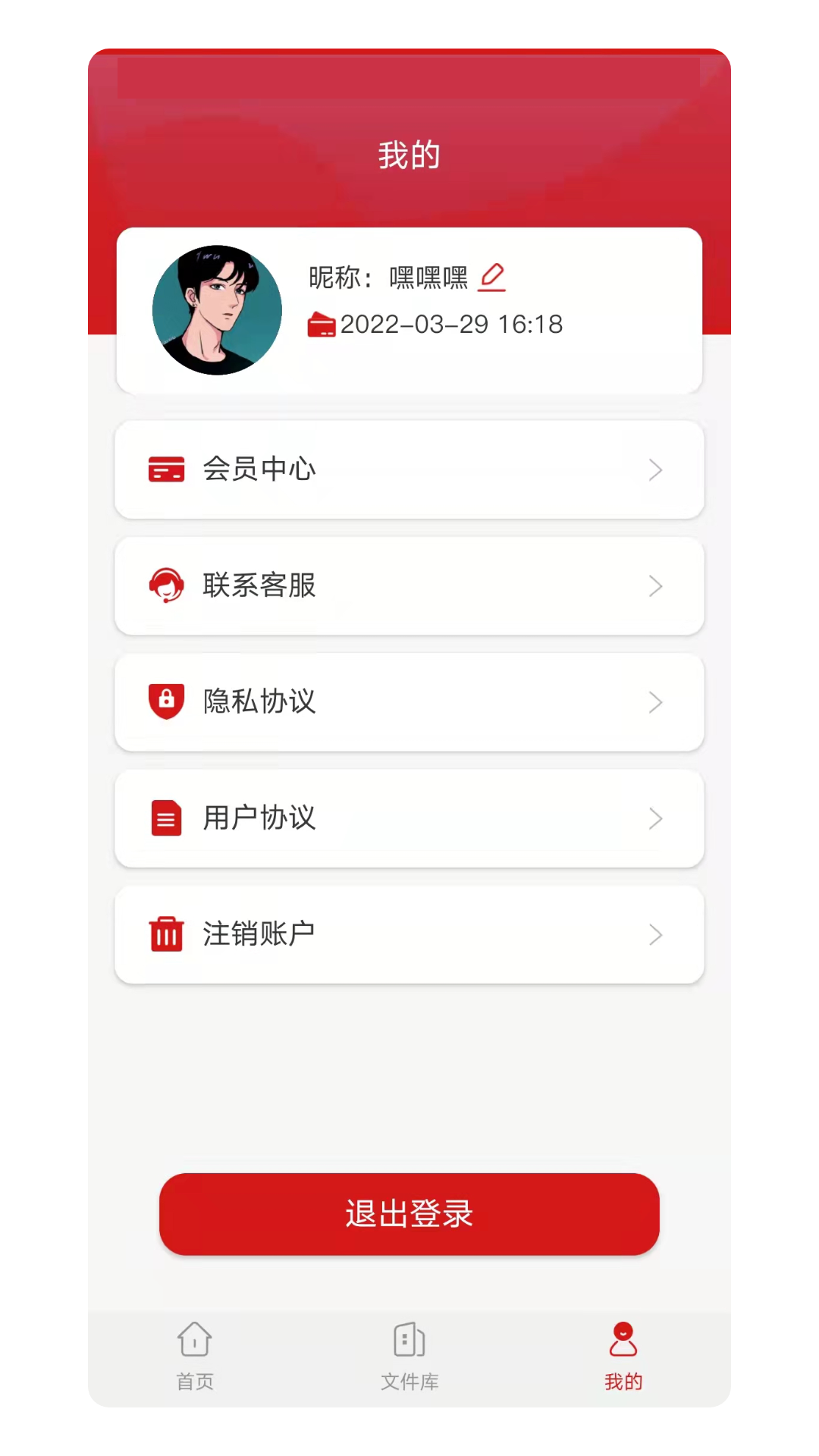
Task: Click the customer service headset icon
Action: pos(165,585)
